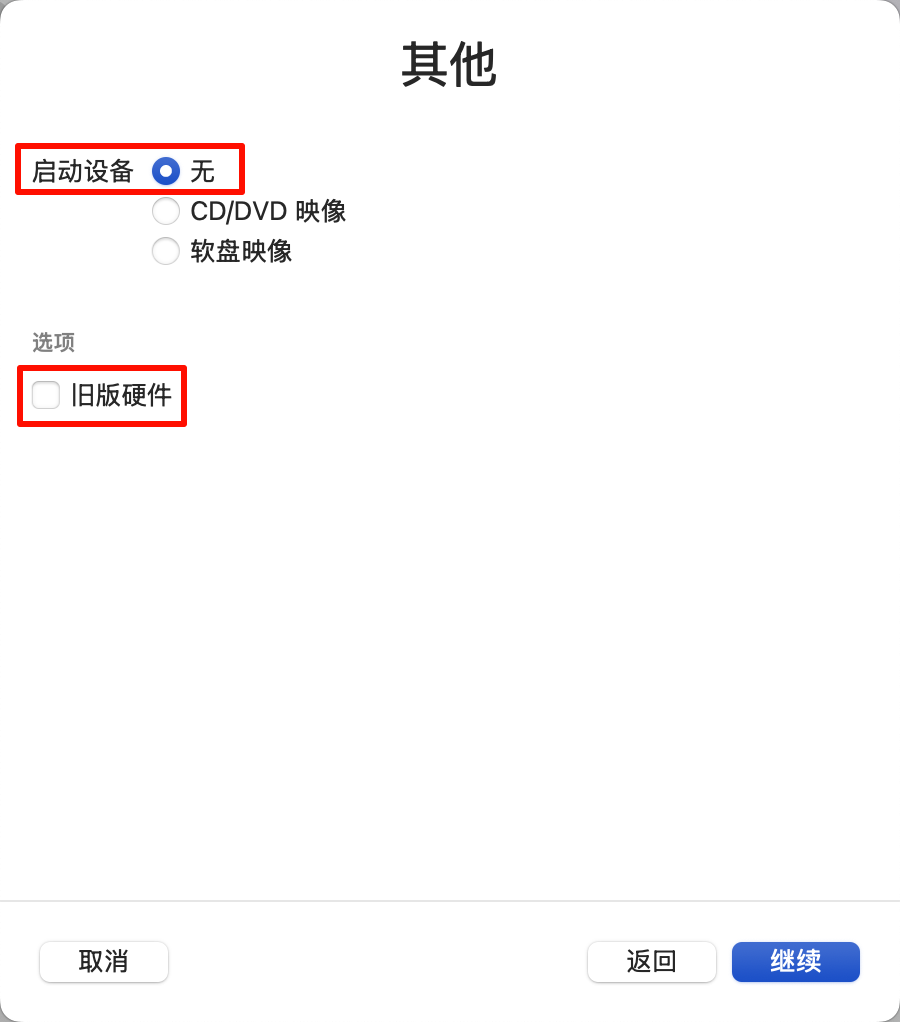
Task: Enable the 旧版硬件 checkbox
Action: click(x=46, y=395)
